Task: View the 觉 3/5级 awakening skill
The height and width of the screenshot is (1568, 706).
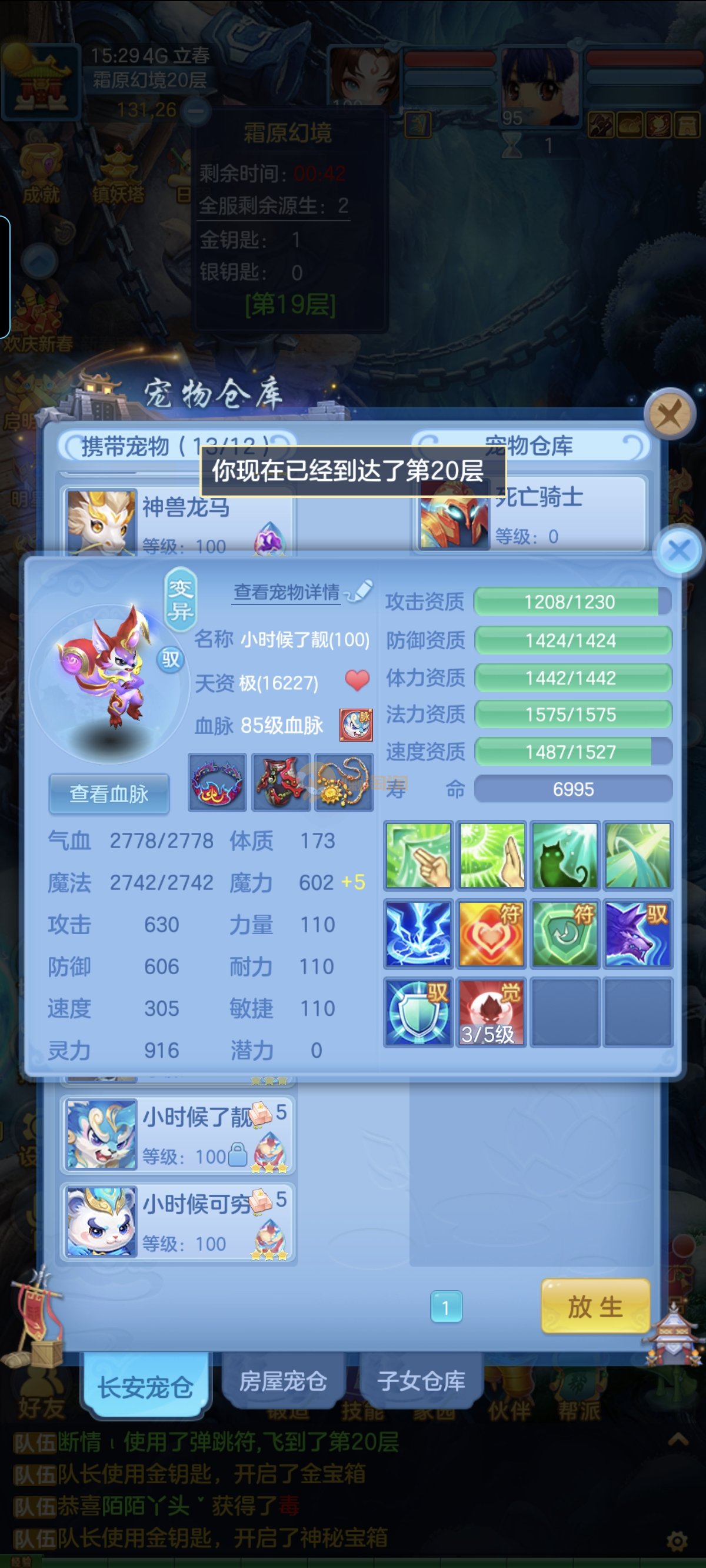Action: click(x=491, y=1012)
